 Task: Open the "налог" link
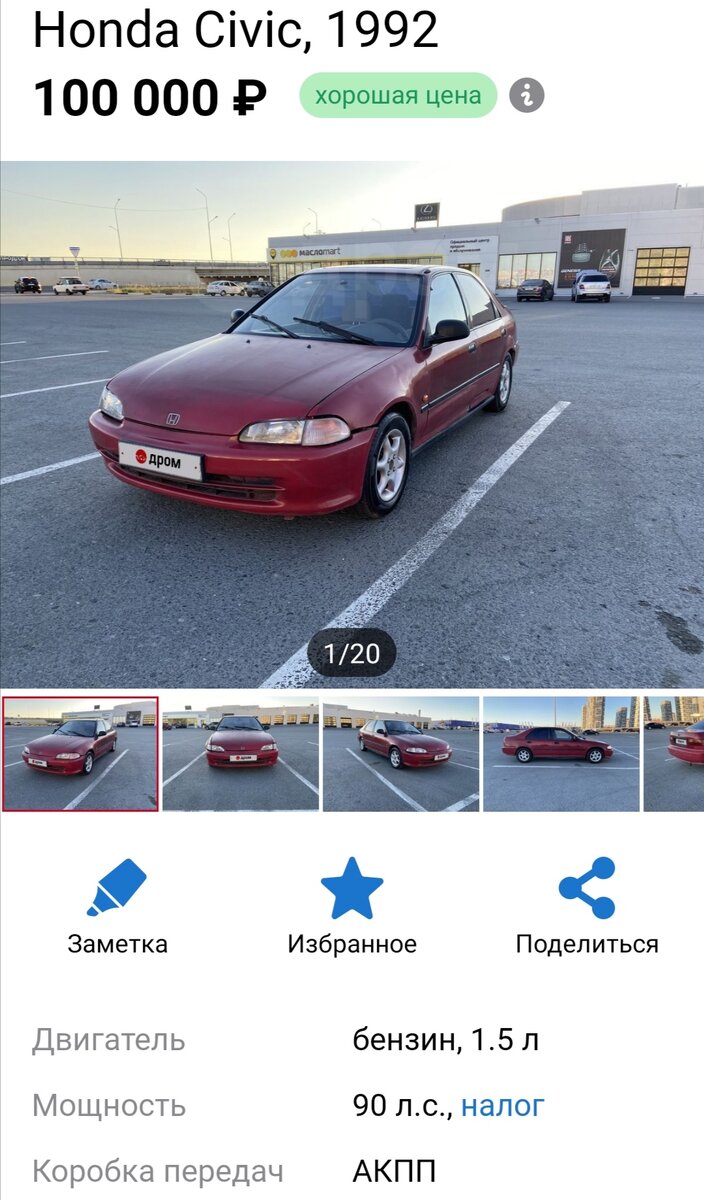pyautogui.click(x=503, y=1105)
